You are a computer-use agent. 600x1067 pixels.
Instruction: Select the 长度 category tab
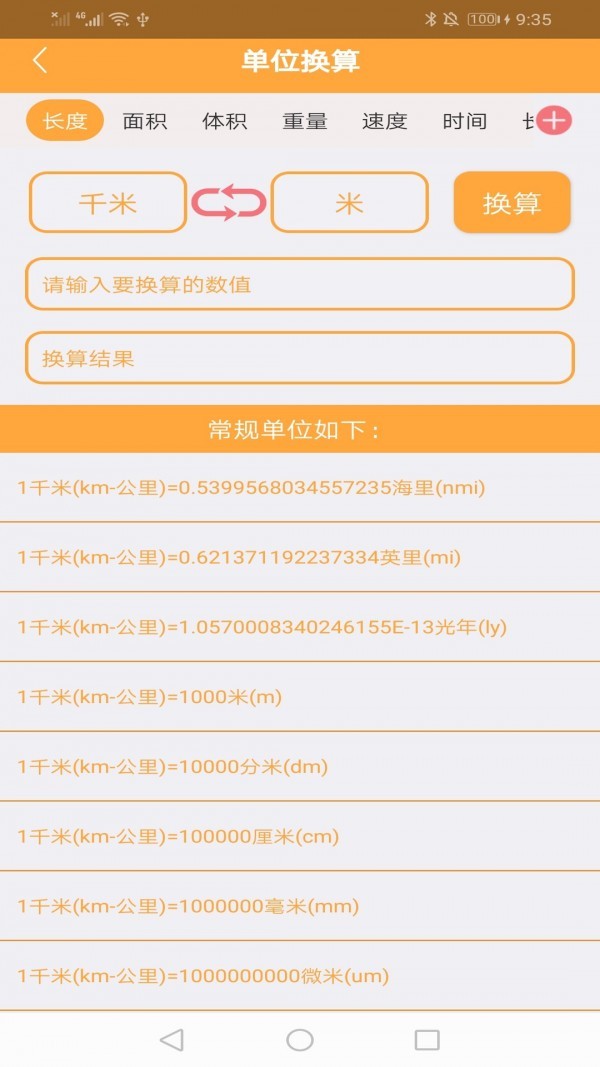coord(65,121)
